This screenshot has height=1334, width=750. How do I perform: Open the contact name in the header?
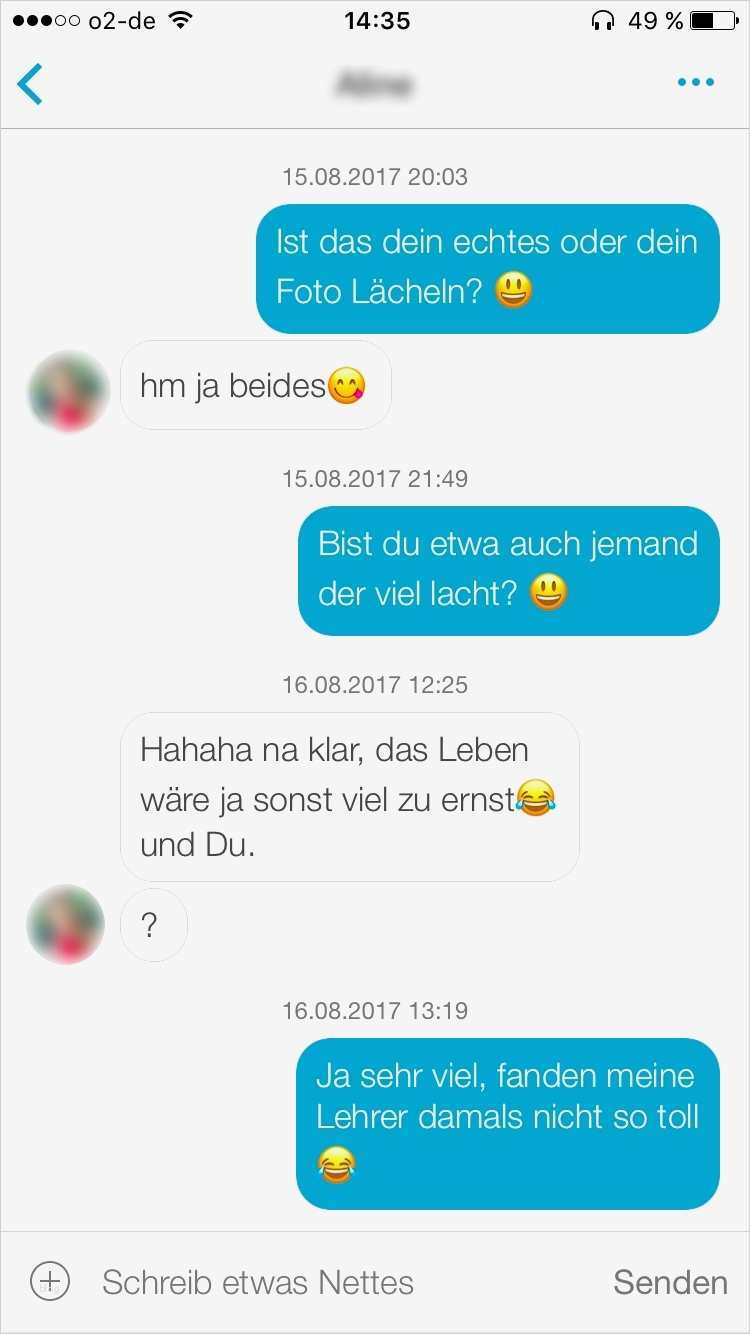coord(374,84)
